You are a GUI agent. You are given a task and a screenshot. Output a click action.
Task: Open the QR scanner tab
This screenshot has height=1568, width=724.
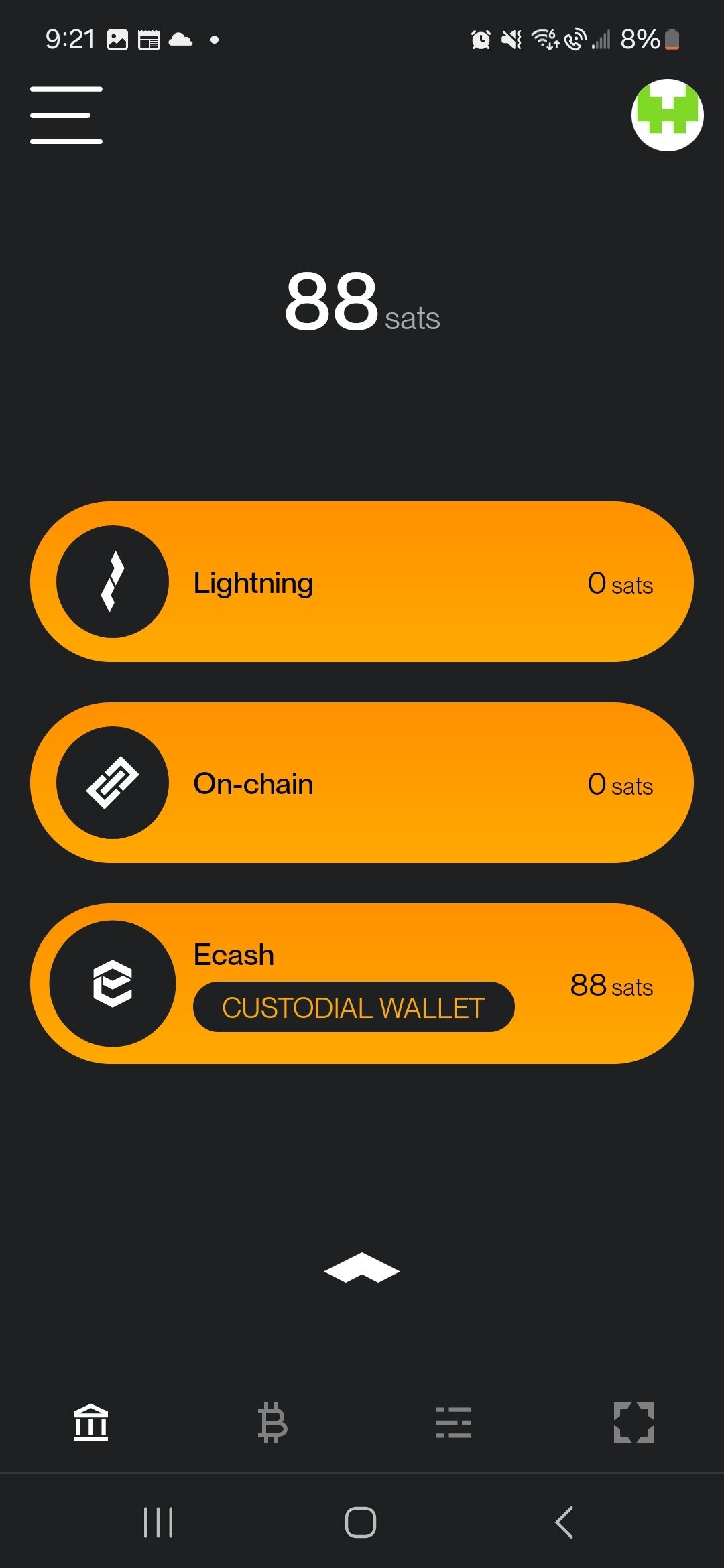[x=633, y=1422]
